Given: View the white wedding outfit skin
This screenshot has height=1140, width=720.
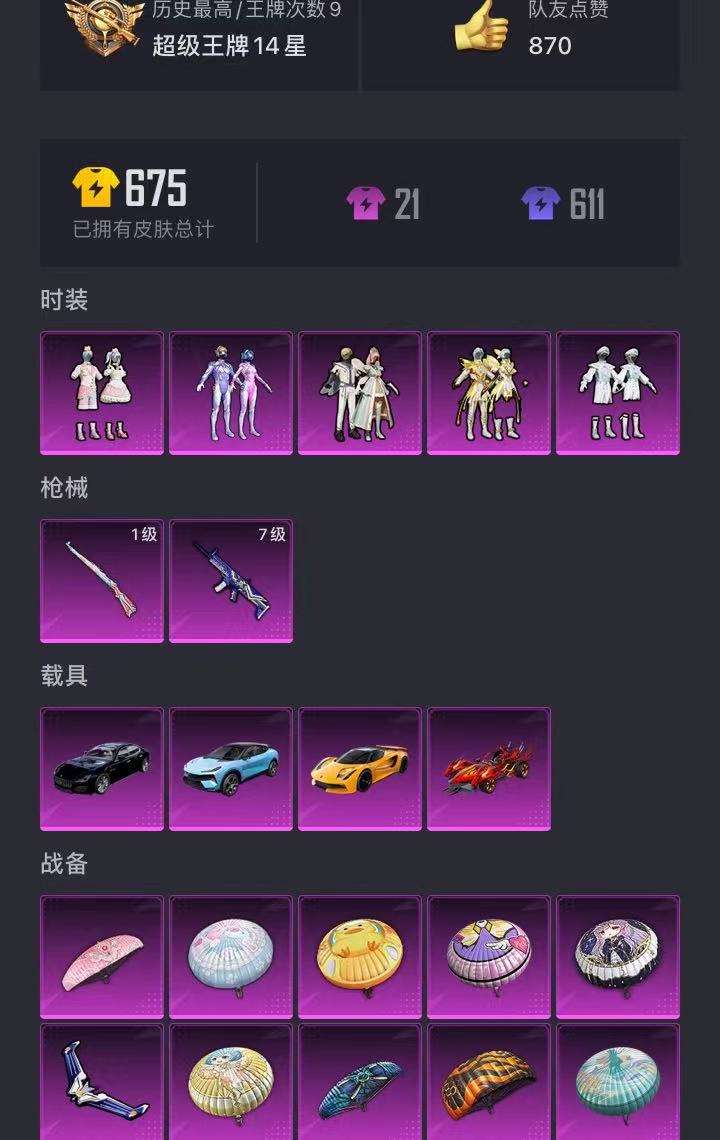Looking at the screenshot, I should [360, 393].
